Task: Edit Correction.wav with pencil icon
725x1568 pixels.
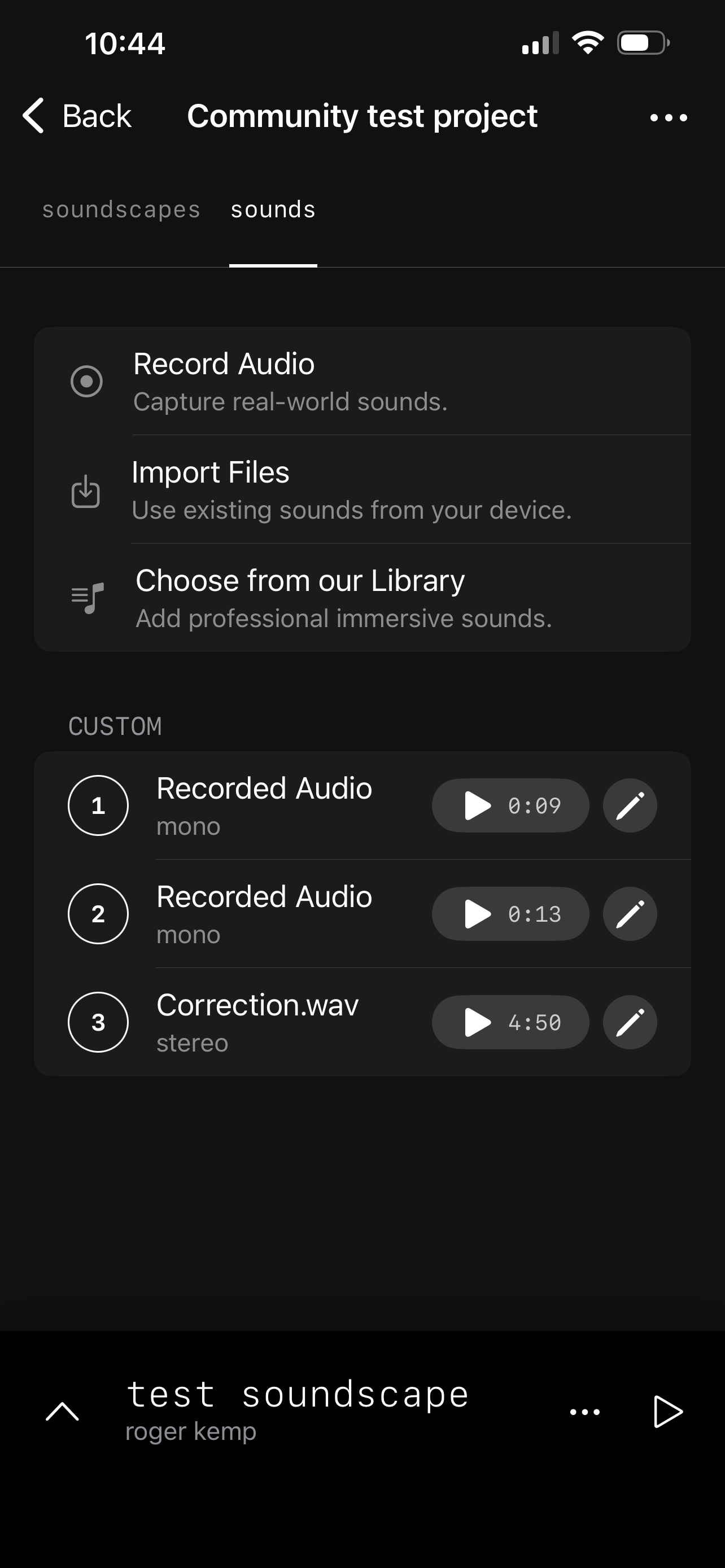Action: pyautogui.click(x=630, y=1022)
